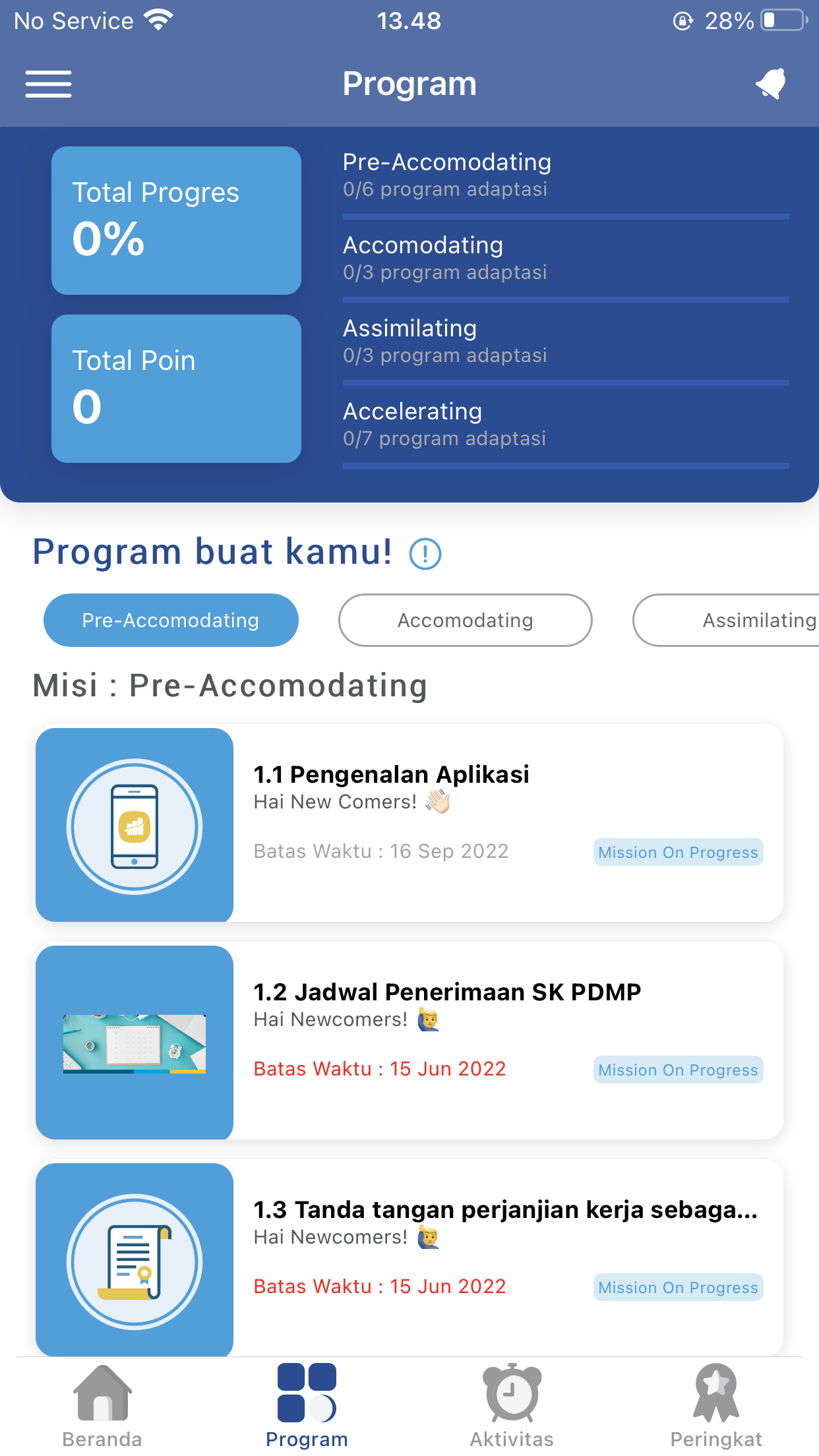
Task: Open the Peringkat tab
Action: [716, 1406]
